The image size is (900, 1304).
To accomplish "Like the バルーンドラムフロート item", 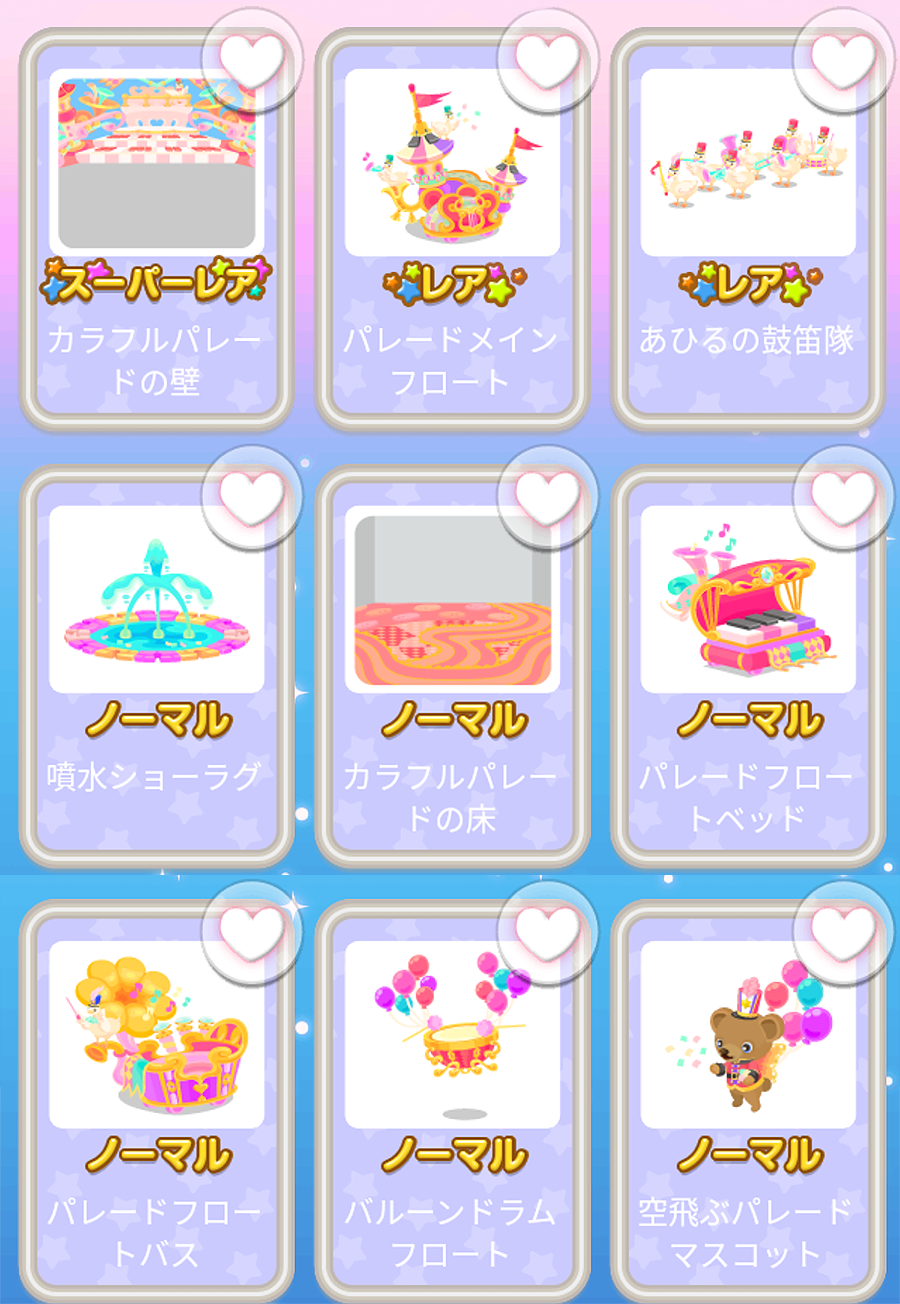I will [547, 931].
